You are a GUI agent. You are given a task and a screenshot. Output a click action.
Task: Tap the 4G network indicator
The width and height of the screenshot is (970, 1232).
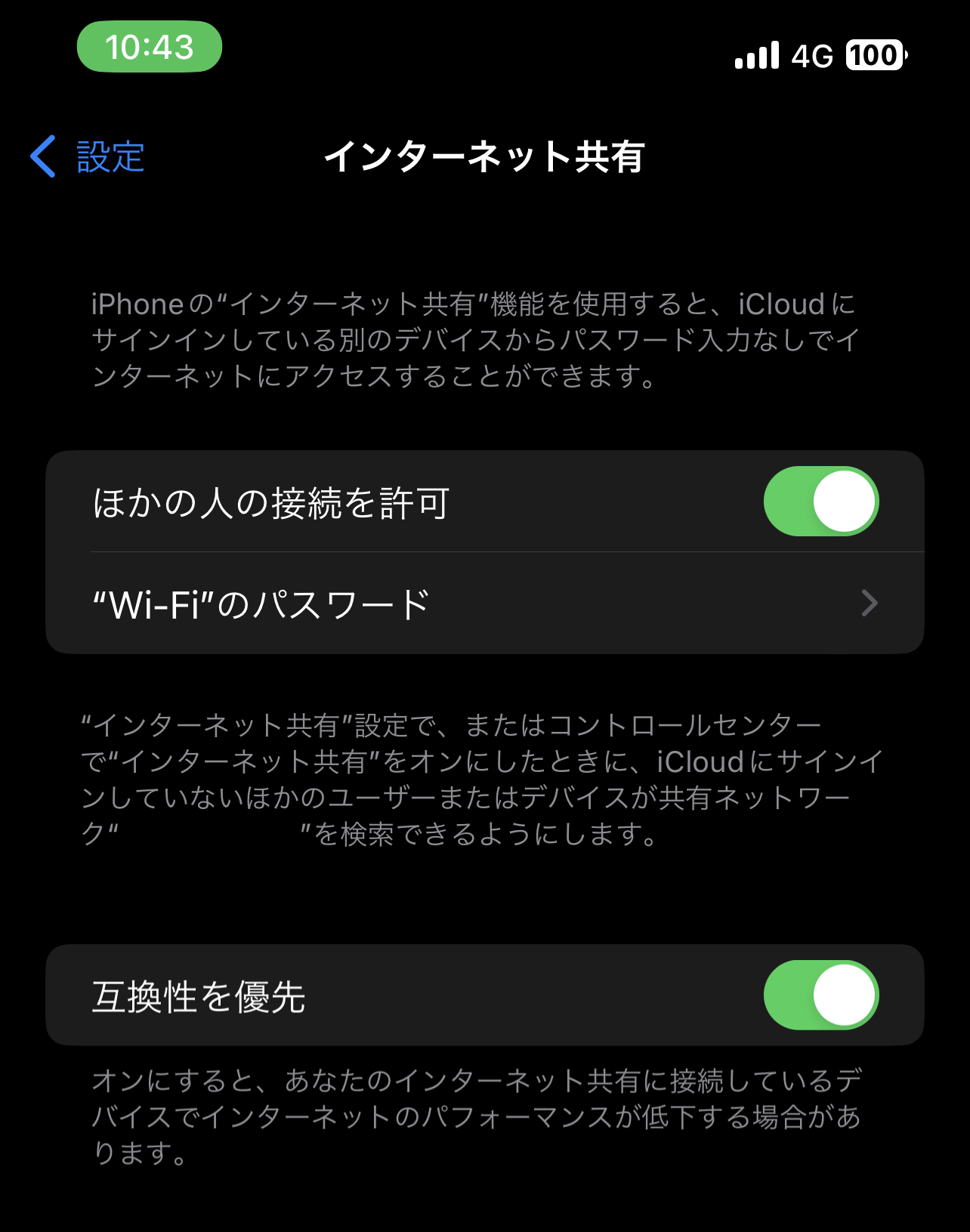[811, 56]
